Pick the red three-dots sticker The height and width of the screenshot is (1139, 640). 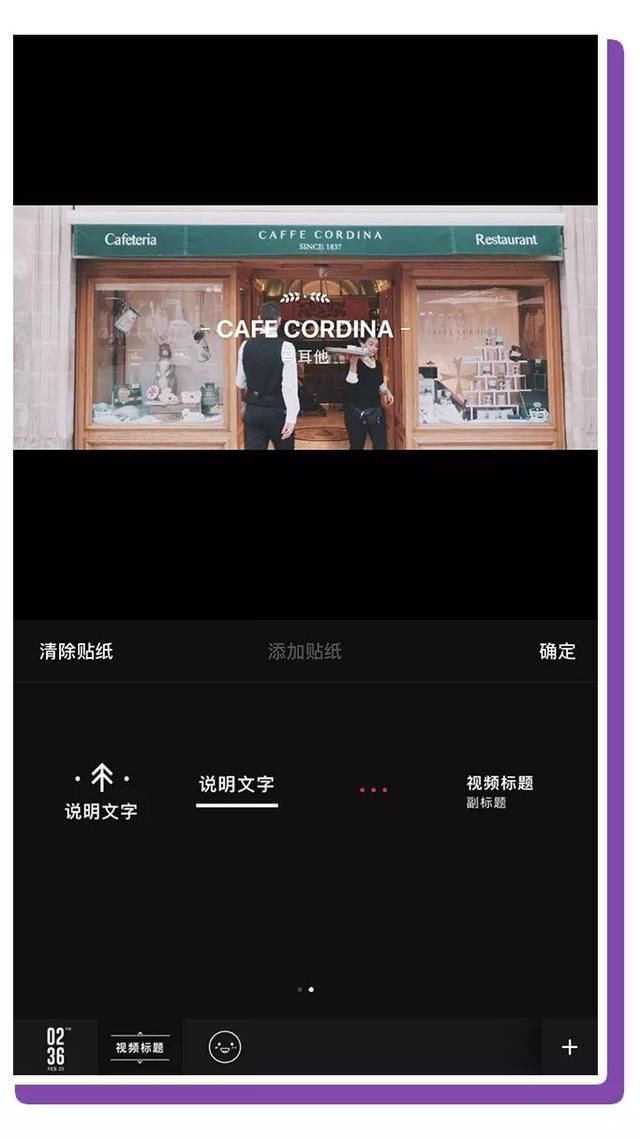click(373, 790)
